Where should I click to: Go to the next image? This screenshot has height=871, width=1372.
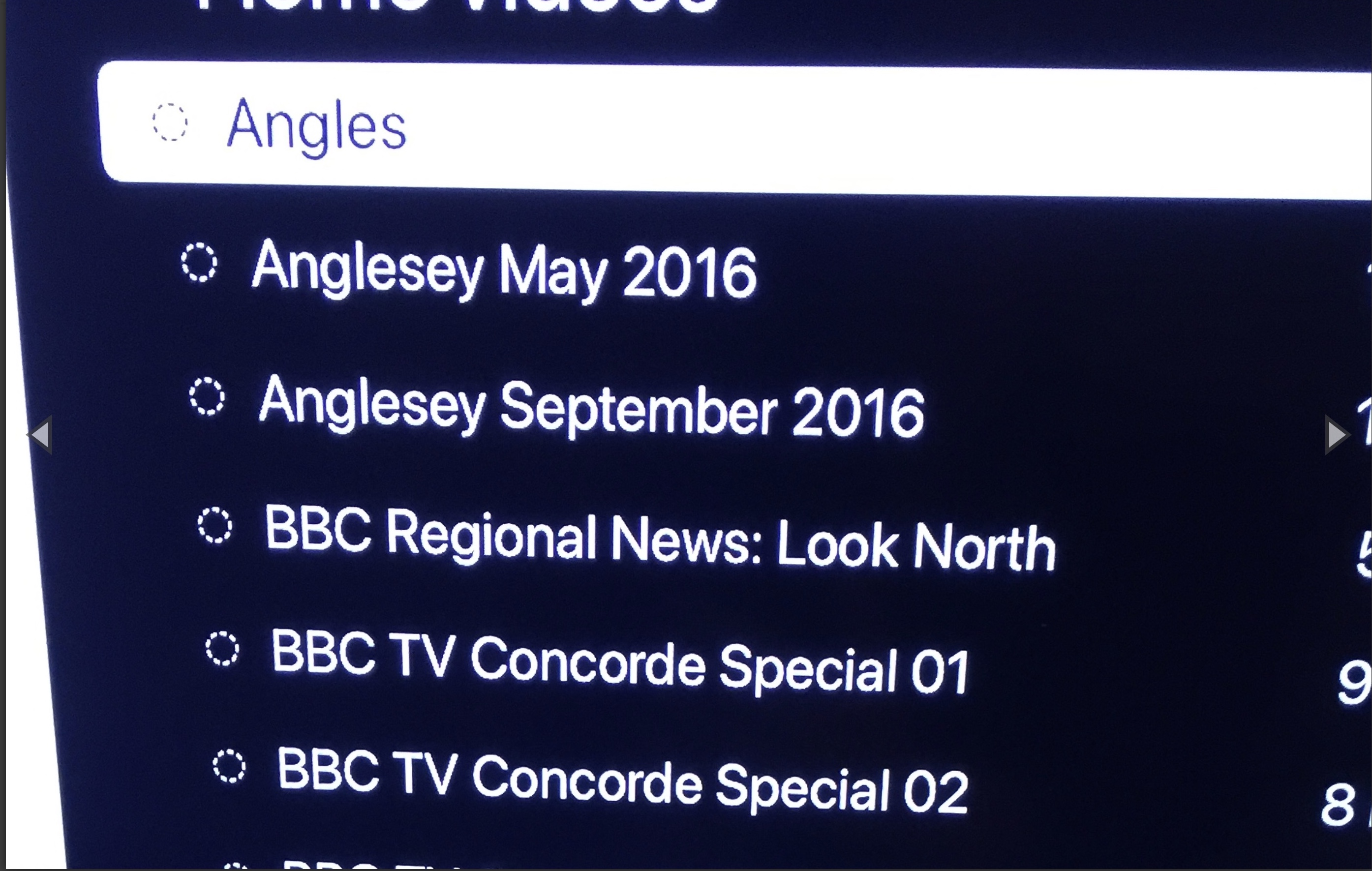coord(1336,435)
